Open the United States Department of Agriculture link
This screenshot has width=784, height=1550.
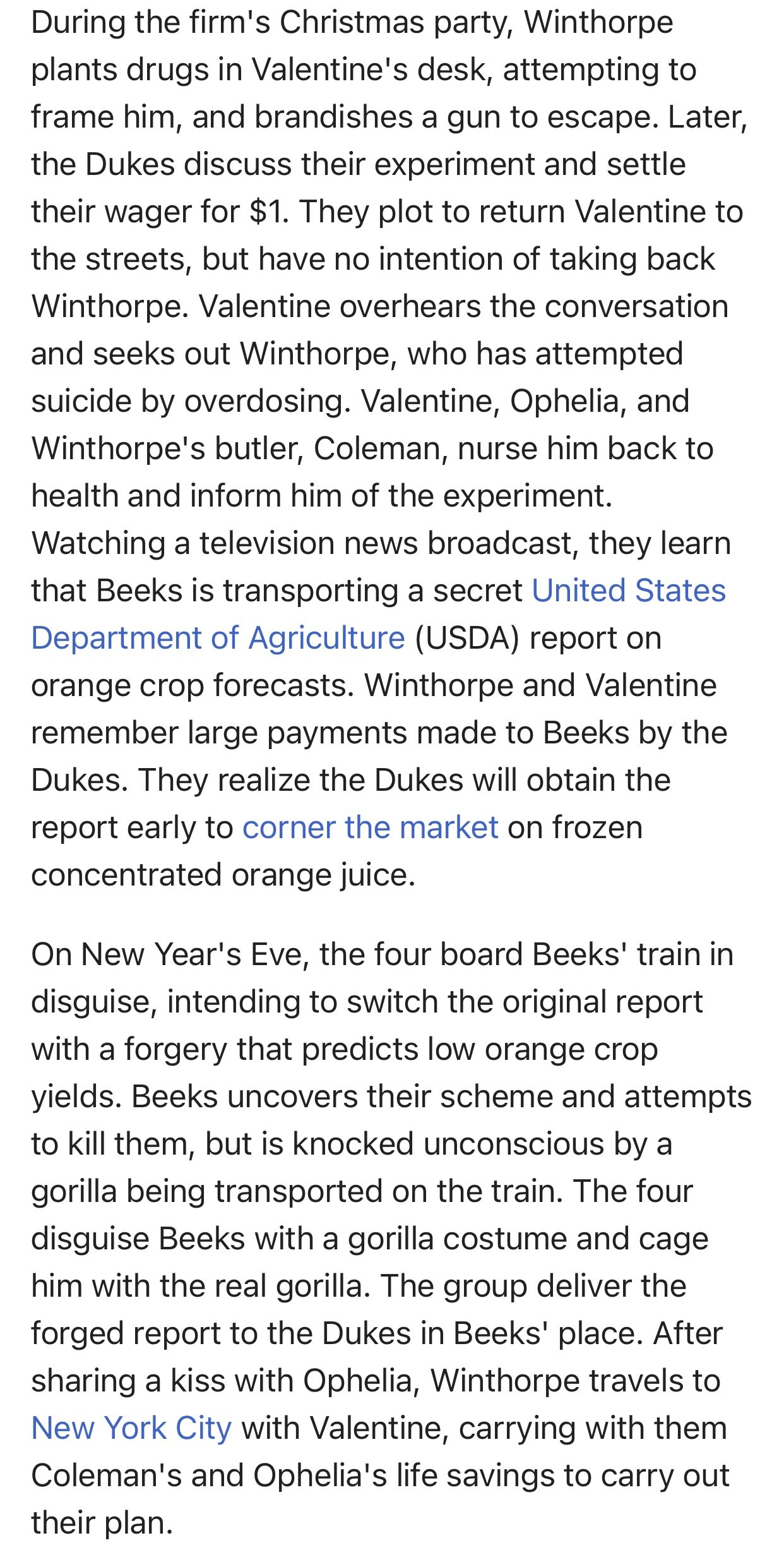(218, 638)
